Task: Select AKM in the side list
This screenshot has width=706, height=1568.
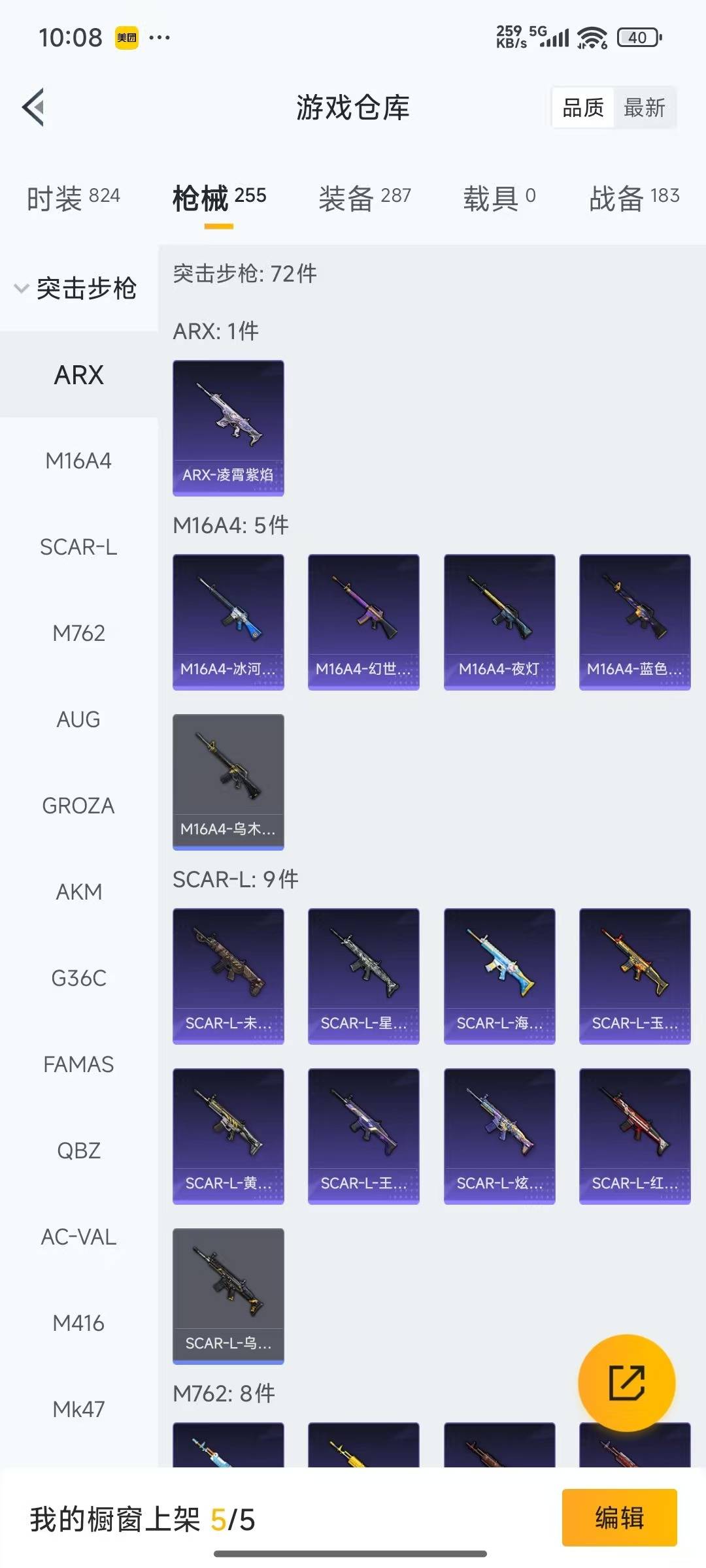Action: pos(78,892)
